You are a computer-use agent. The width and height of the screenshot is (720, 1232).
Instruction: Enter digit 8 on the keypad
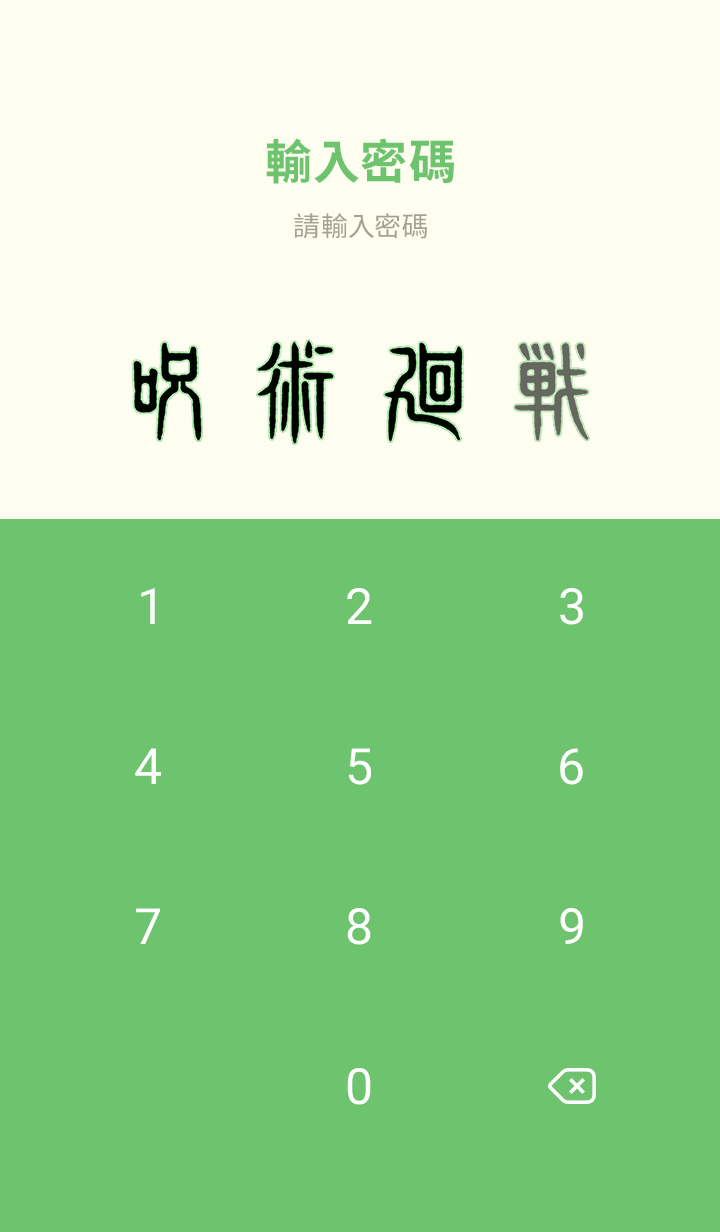point(359,927)
